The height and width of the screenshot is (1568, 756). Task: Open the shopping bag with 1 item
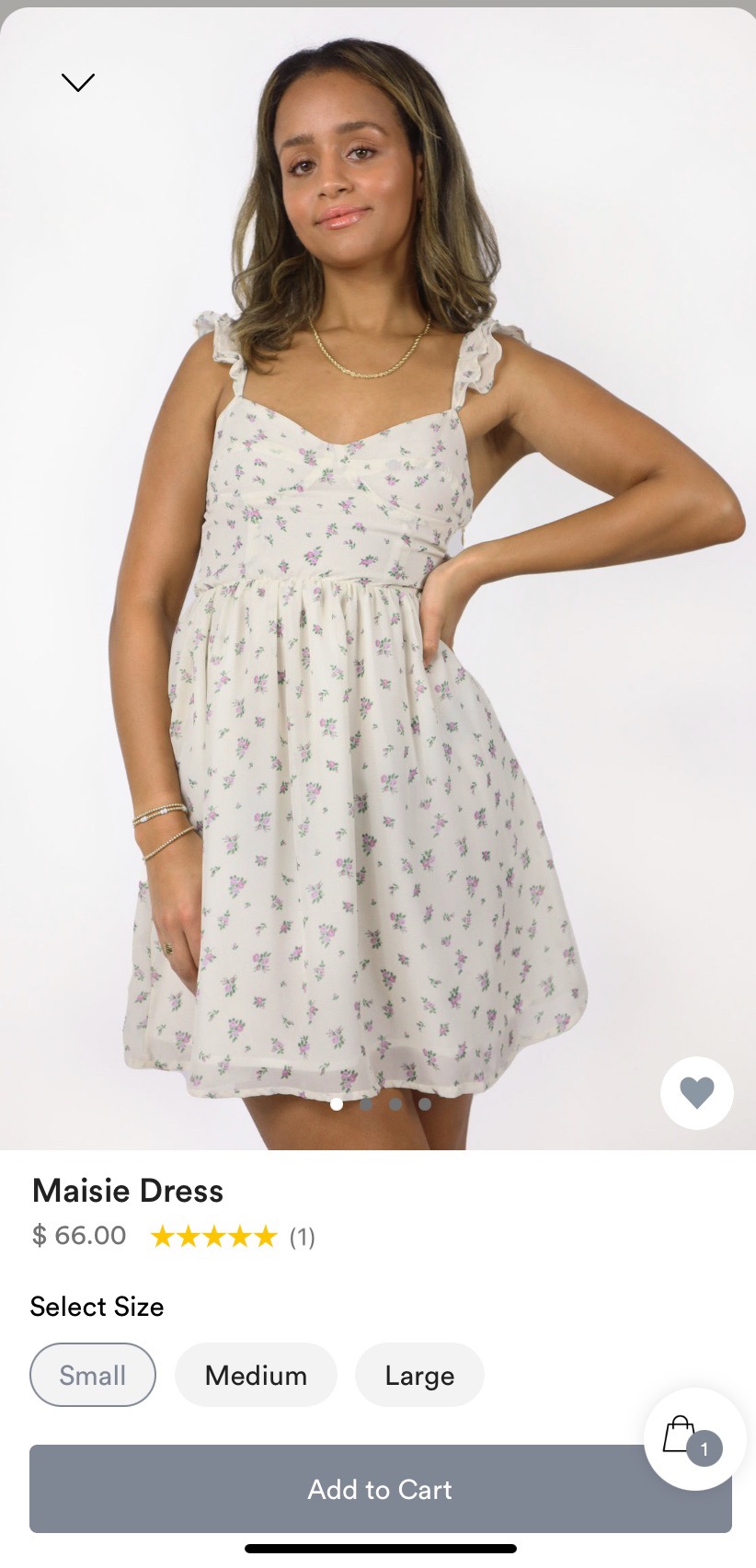tap(693, 1438)
